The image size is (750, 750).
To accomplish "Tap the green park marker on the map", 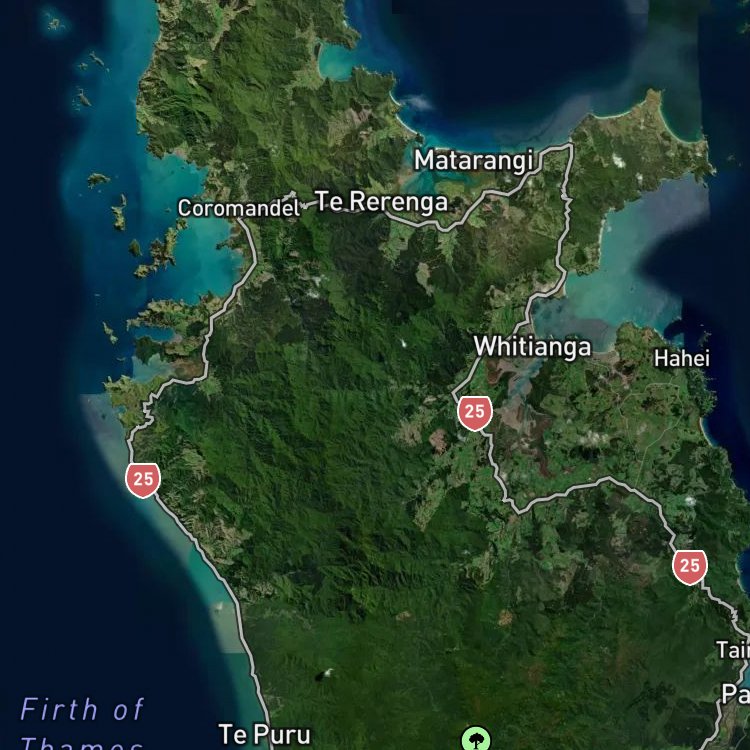I will [476, 739].
